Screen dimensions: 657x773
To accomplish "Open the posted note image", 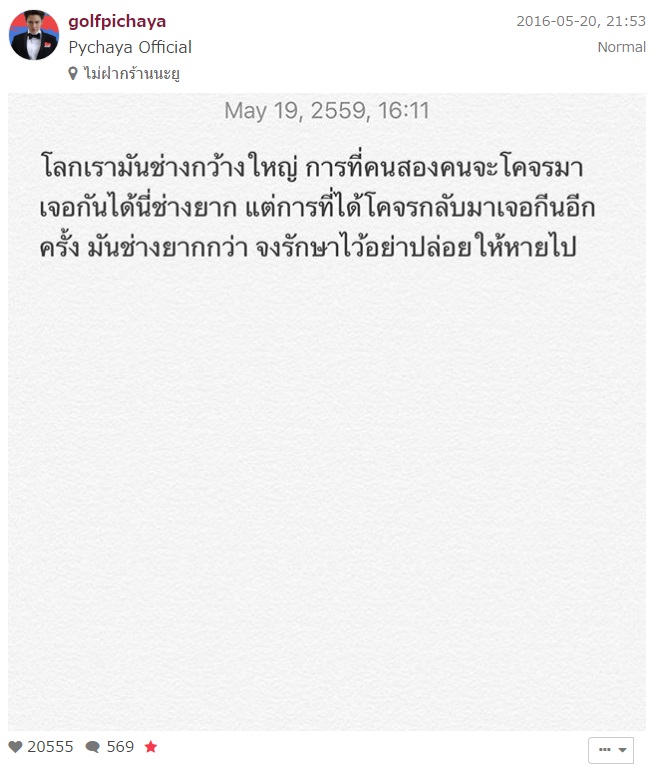I will [x=327, y=410].
